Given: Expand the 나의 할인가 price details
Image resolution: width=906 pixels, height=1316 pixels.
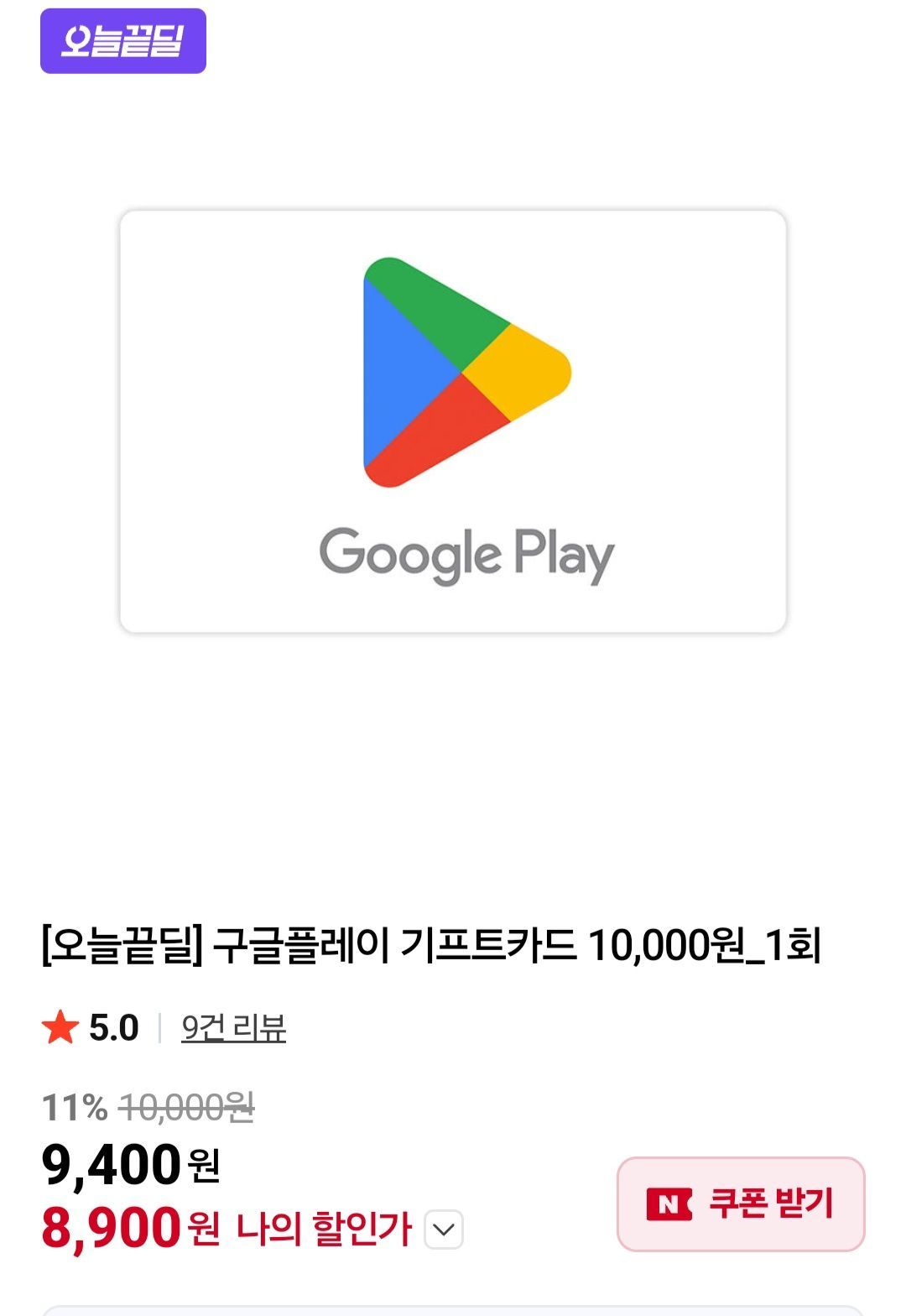Looking at the screenshot, I should point(444,1230).
